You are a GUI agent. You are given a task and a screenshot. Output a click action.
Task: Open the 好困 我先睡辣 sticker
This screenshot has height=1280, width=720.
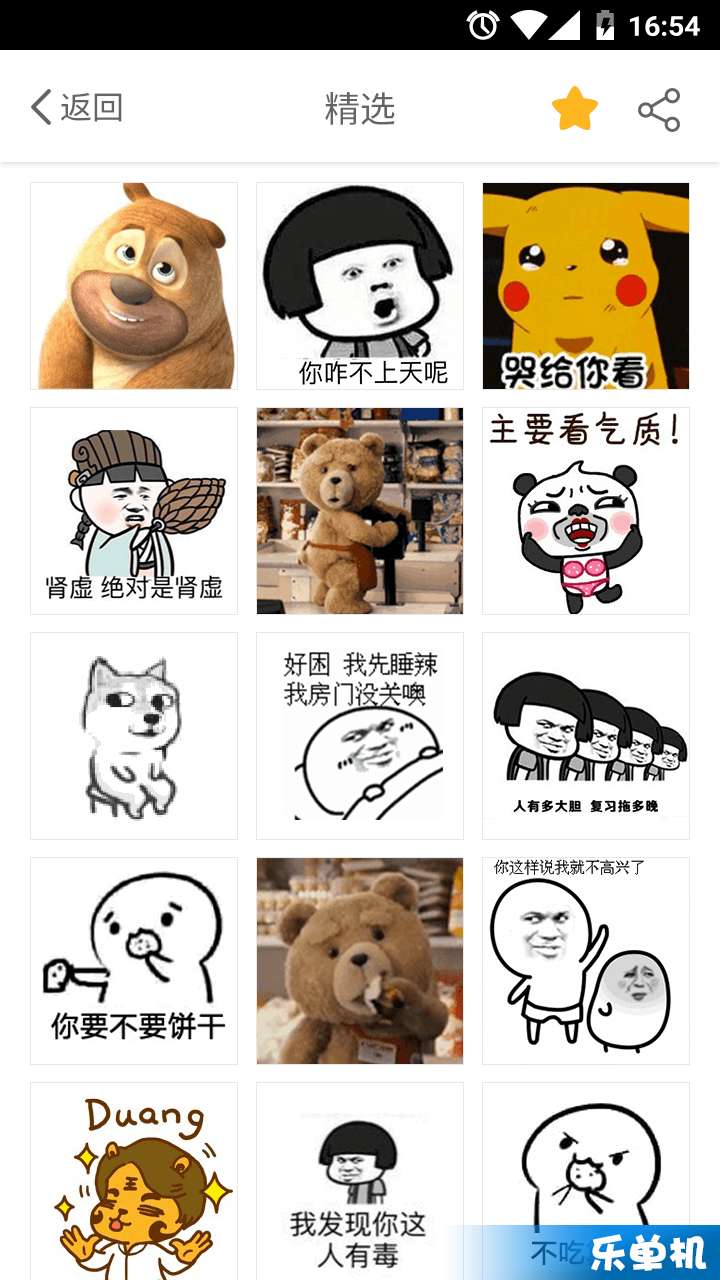point(360,736)
